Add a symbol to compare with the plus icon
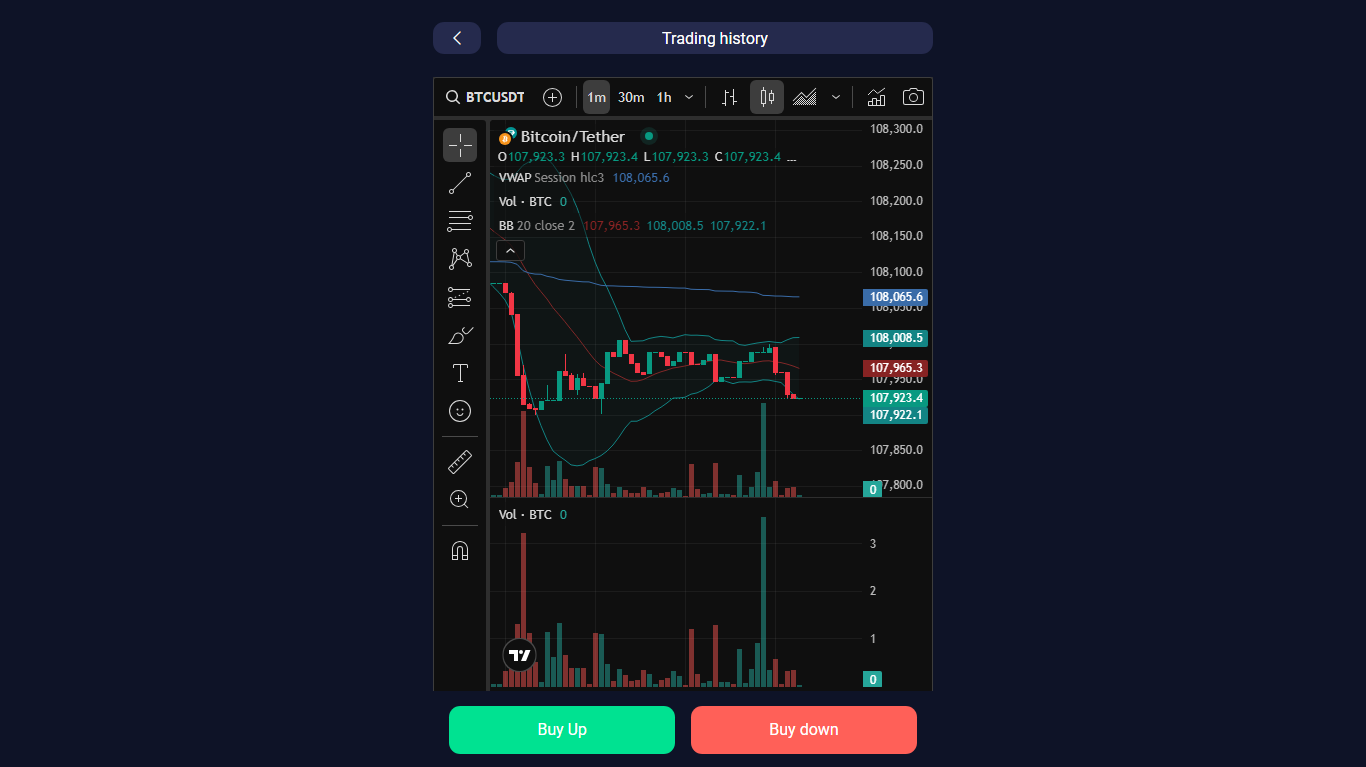This screenshot has height=767, width=1366. click(x=552, y=97)
